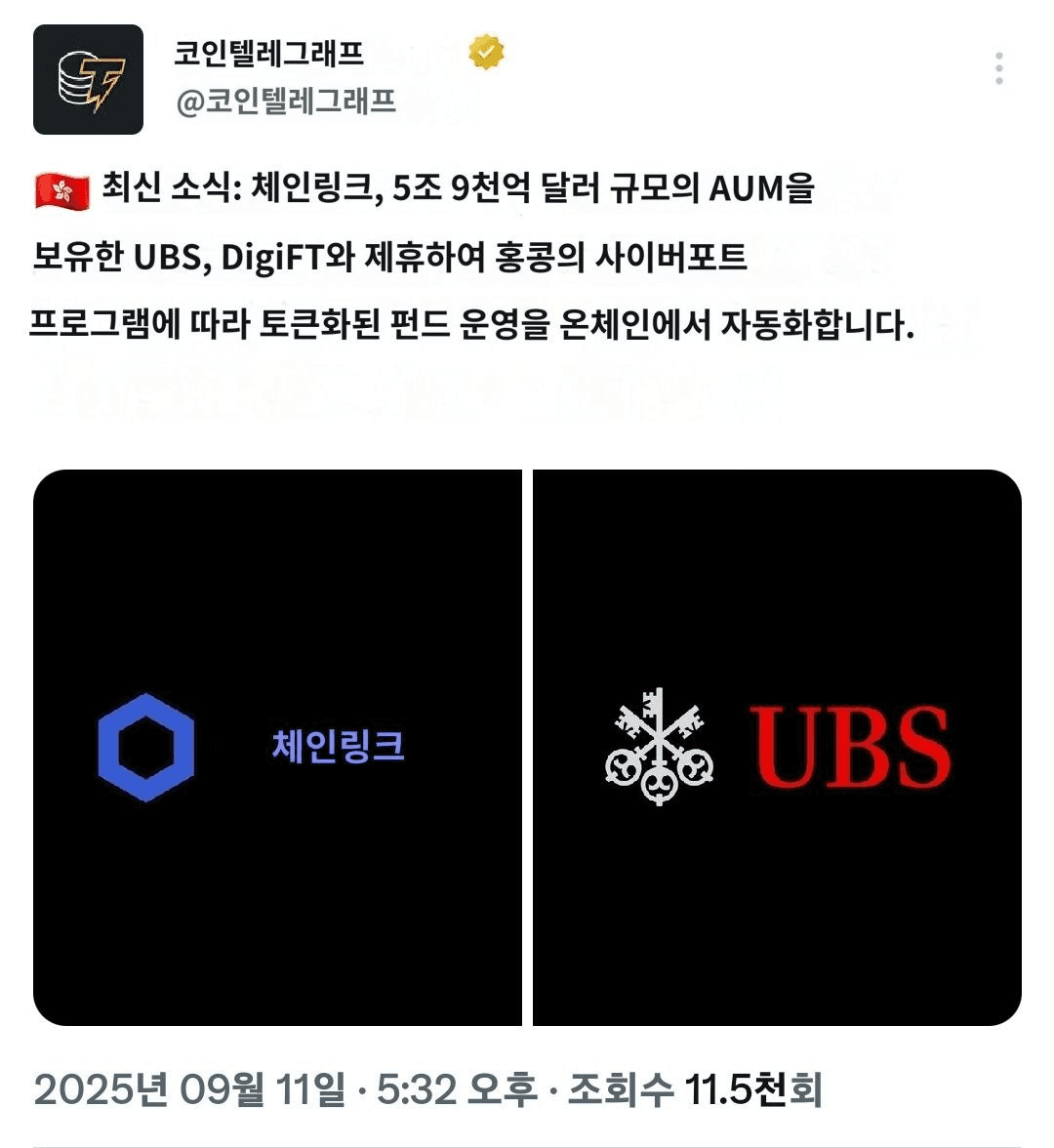Open the 체인링크 logo image
Screen dimensions: 1054x1148
[277, 748]
